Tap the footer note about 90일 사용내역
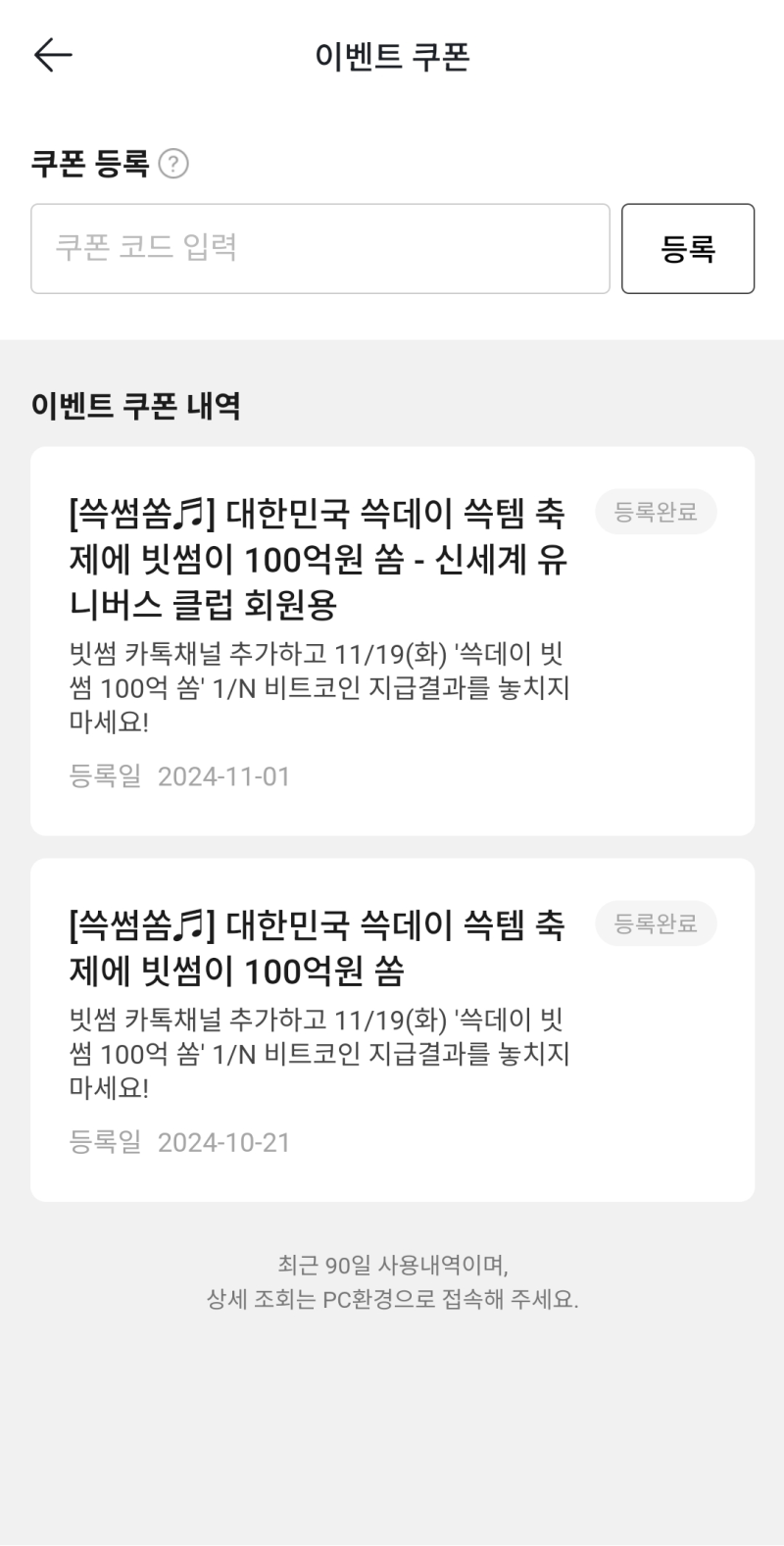Viewport: 784px width, 1546px height. tap(392, 1282)
